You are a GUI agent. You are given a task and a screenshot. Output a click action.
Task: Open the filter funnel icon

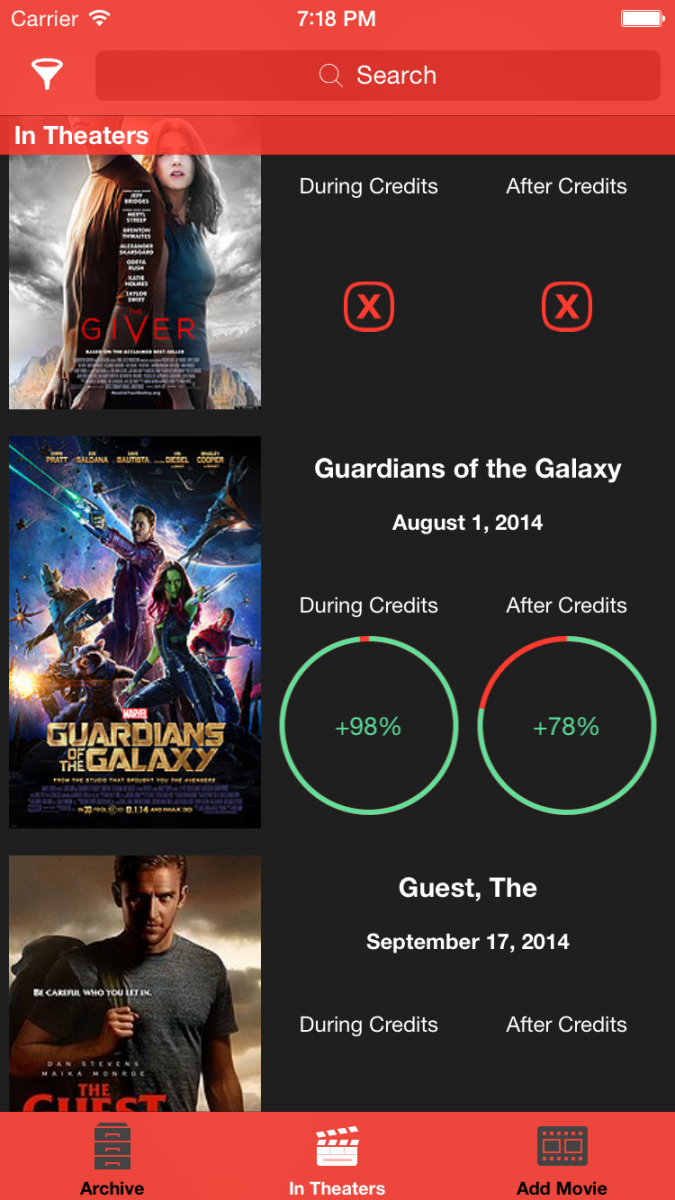(x=47, y=74)
